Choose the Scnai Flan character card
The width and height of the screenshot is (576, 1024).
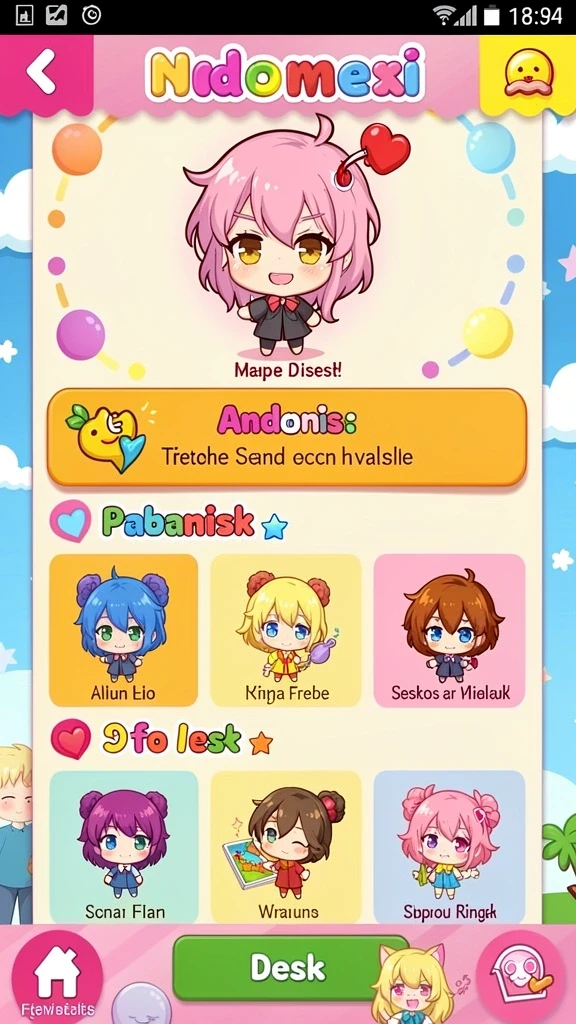123,846
